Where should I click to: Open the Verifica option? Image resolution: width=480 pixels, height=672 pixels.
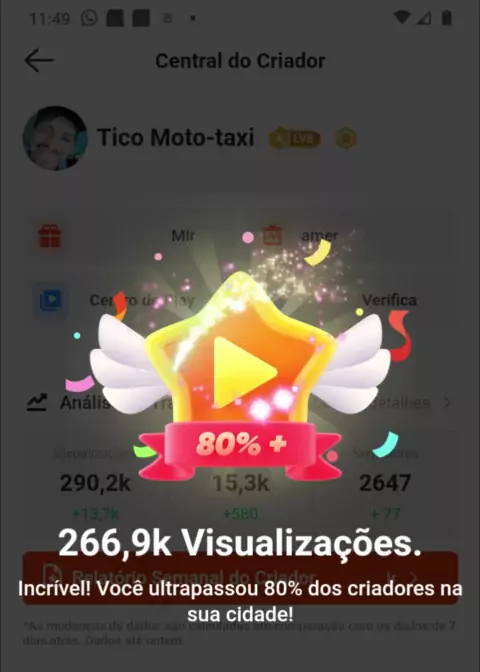[389, 300]
